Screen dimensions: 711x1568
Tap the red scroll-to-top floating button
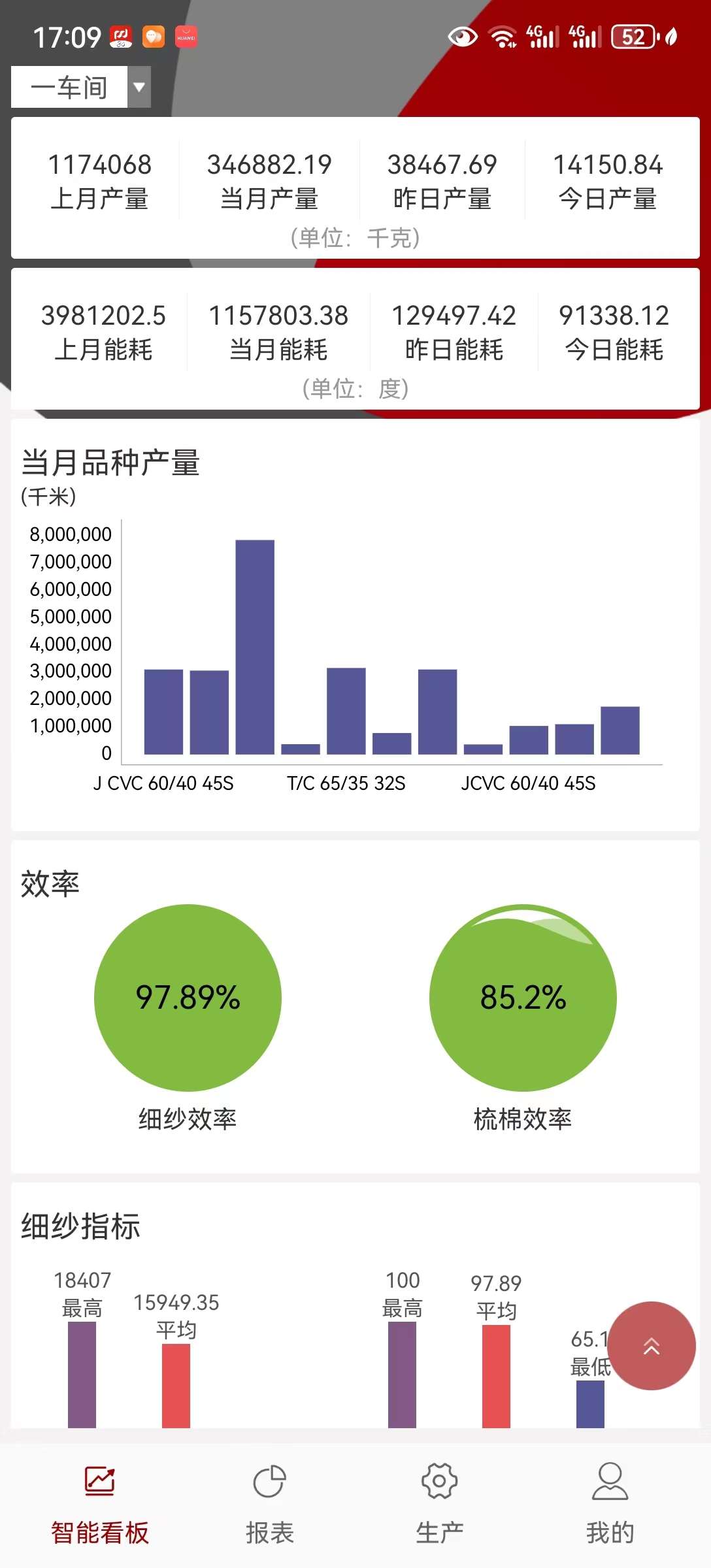[652, 1345]
